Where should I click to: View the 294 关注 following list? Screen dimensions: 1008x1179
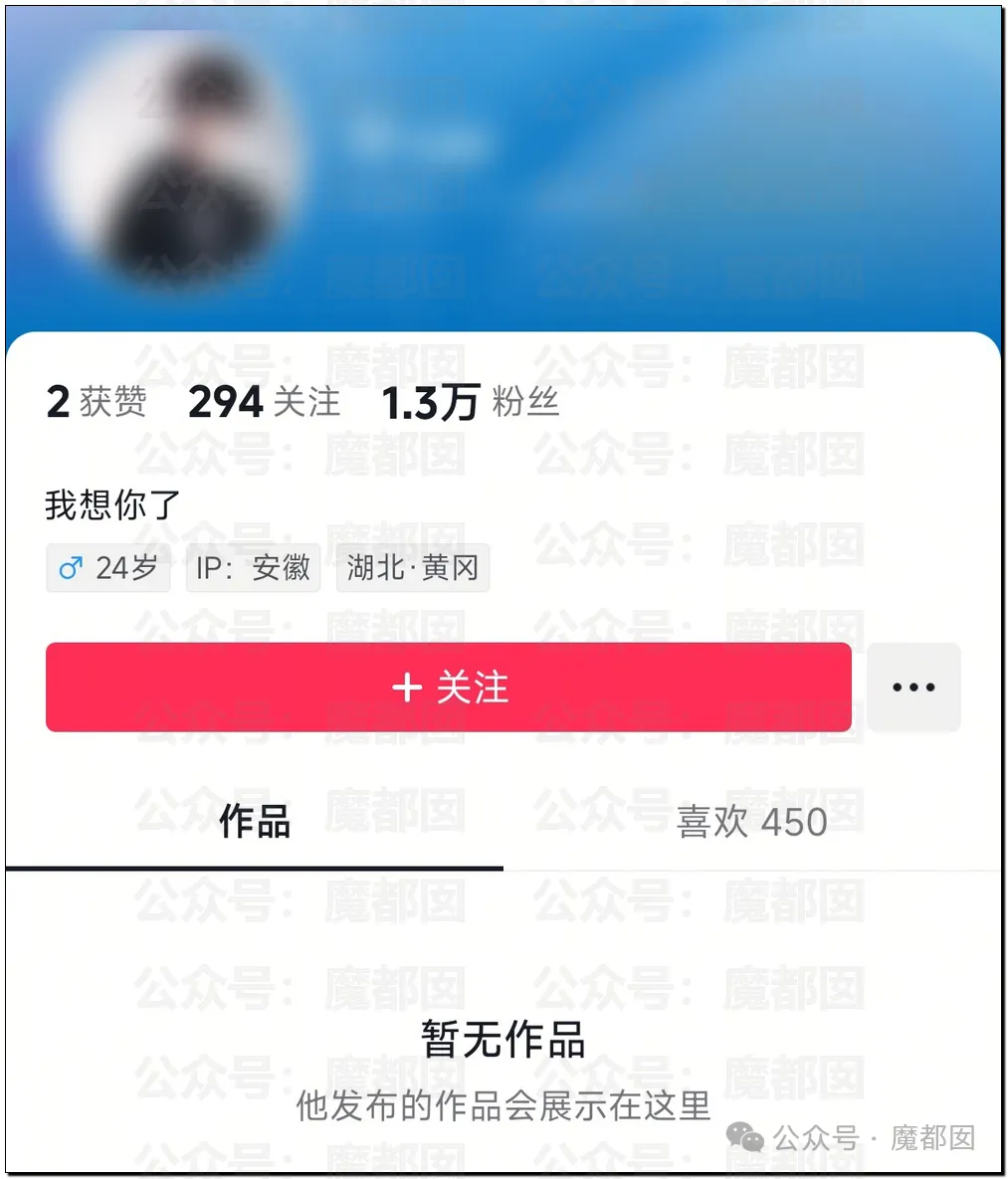pyautogui.click(x=265, y=402)
